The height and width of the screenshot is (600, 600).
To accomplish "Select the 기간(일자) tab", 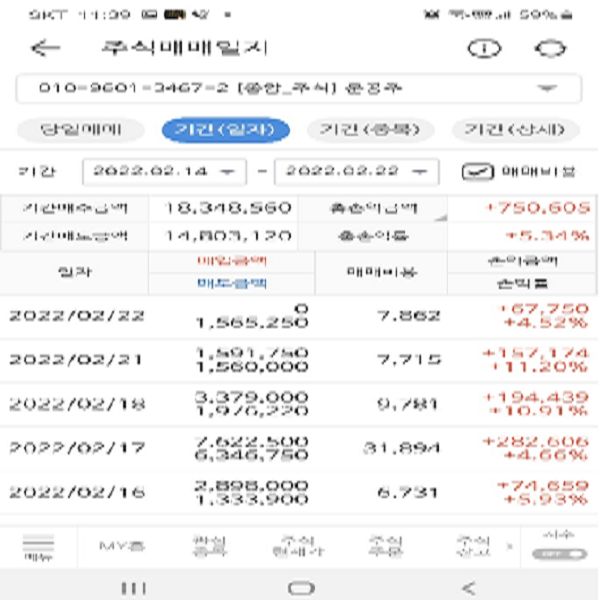I will 224,129.
